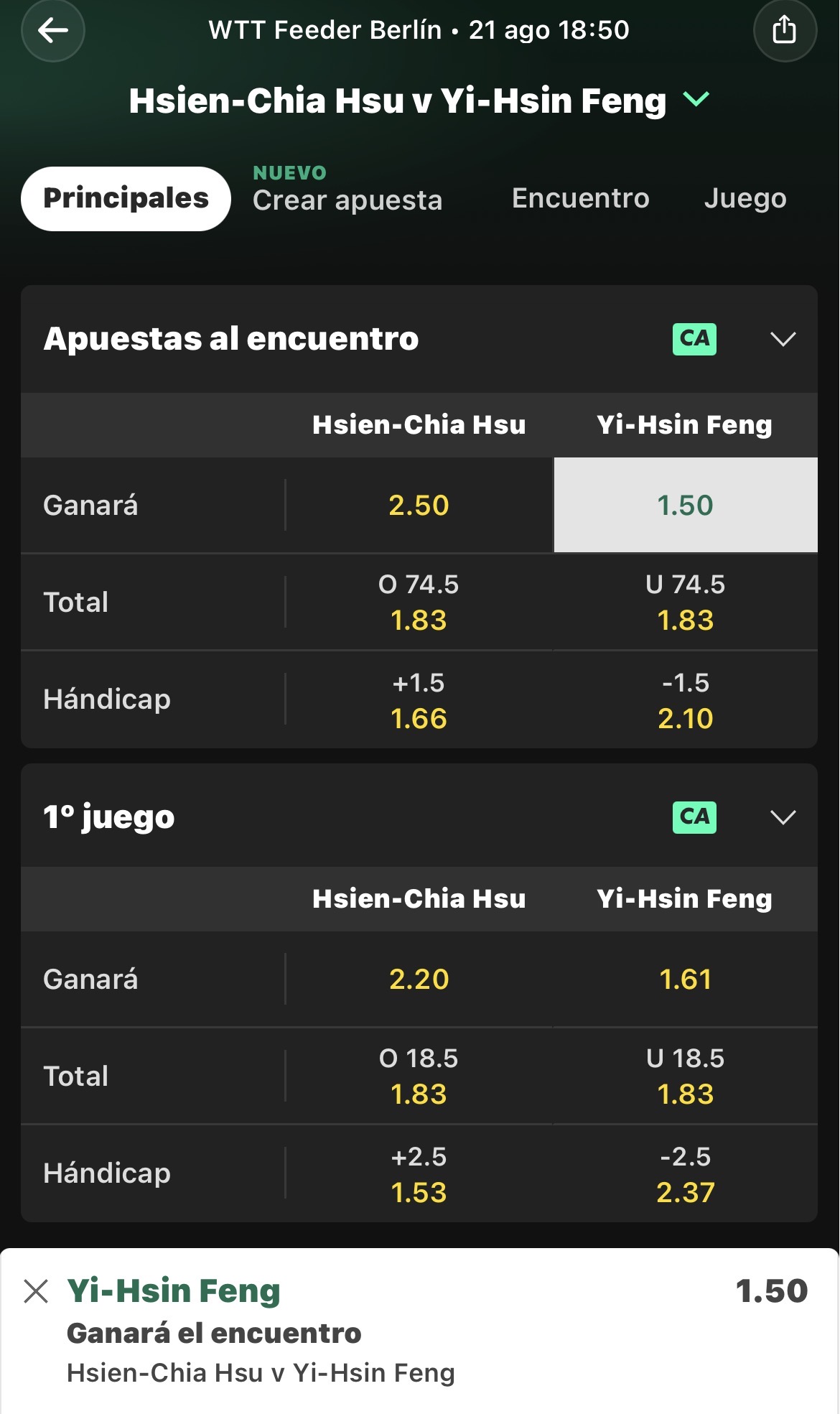Screen dimensions: 840x1414
Task: Choose match handicap -1.5 at 2.10
Action: (686, 699)
